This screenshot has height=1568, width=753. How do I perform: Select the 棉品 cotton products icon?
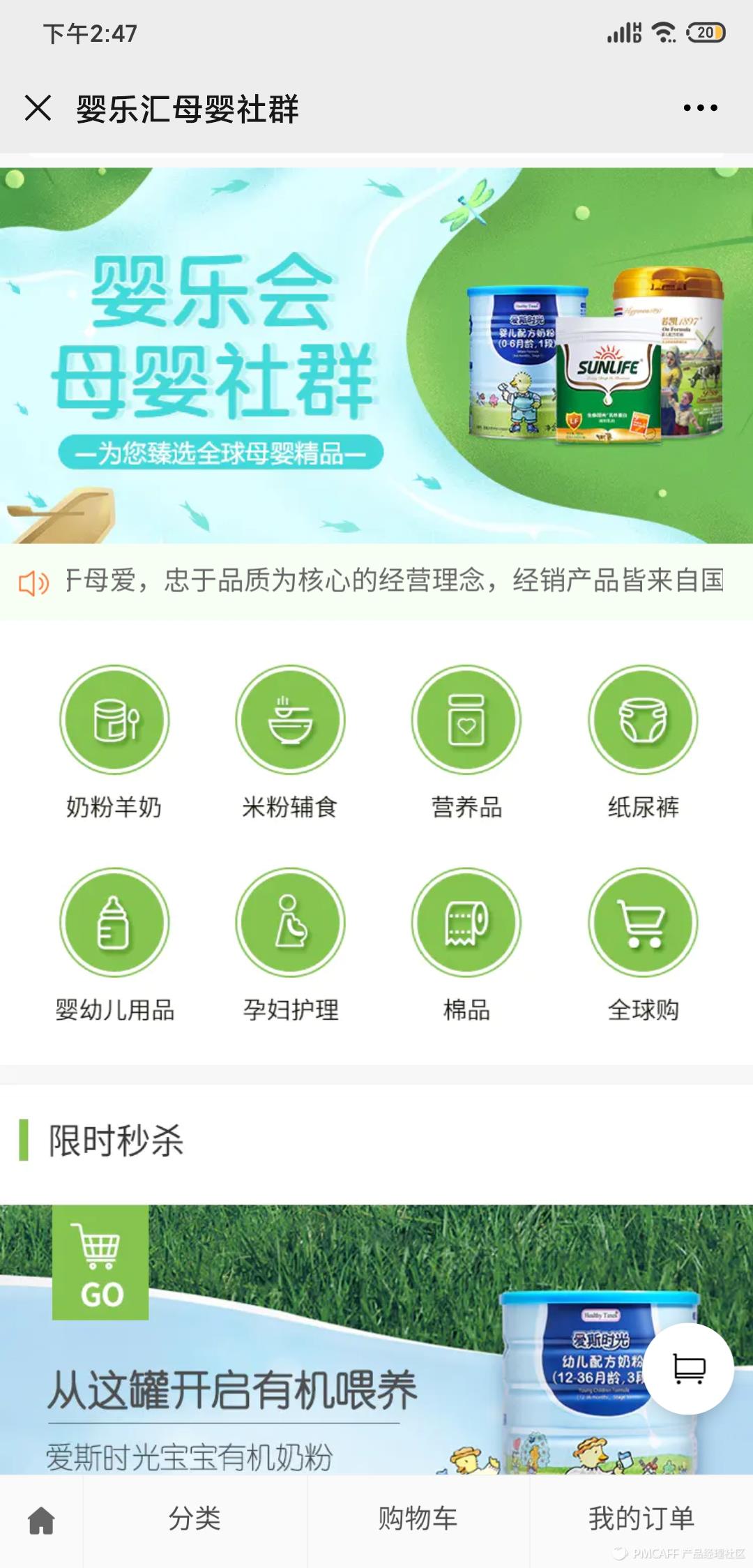(467, 922)
